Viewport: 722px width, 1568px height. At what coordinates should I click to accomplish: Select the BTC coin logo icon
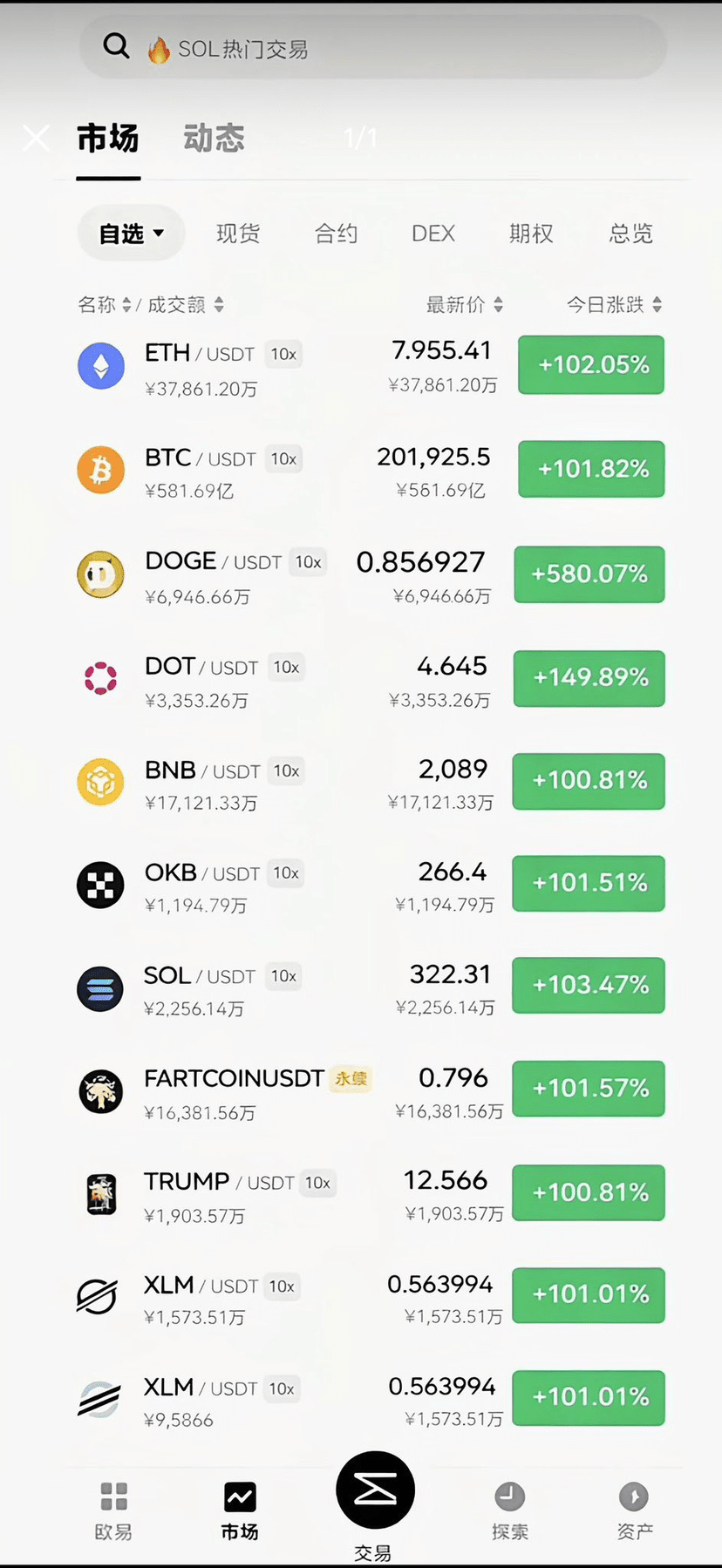[100, 470]
